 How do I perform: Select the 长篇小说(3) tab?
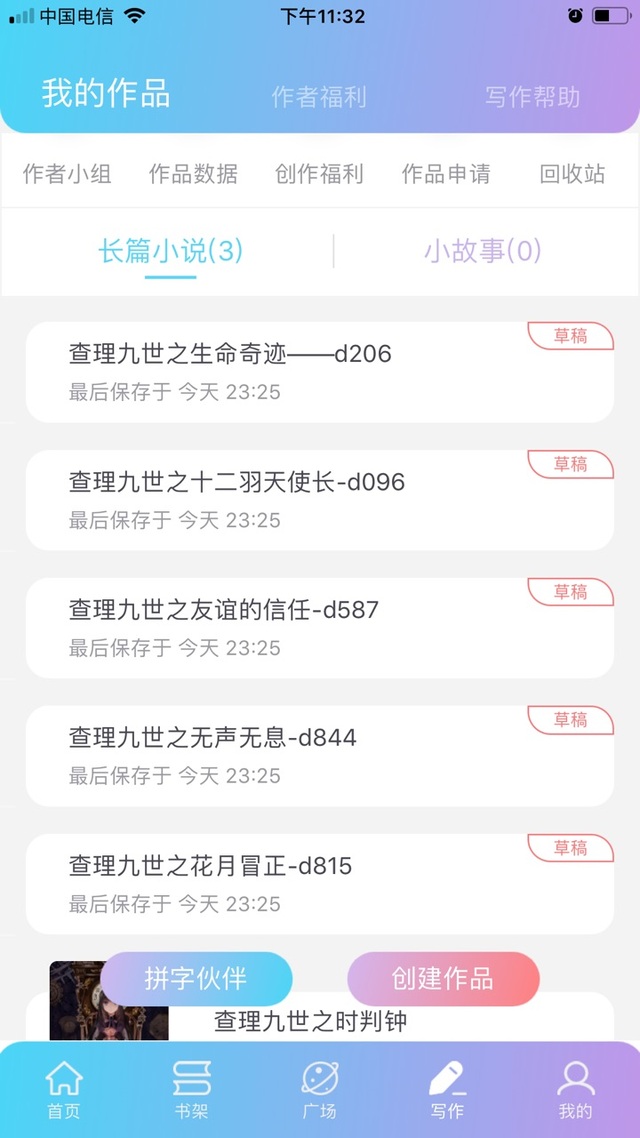(171, 251)
